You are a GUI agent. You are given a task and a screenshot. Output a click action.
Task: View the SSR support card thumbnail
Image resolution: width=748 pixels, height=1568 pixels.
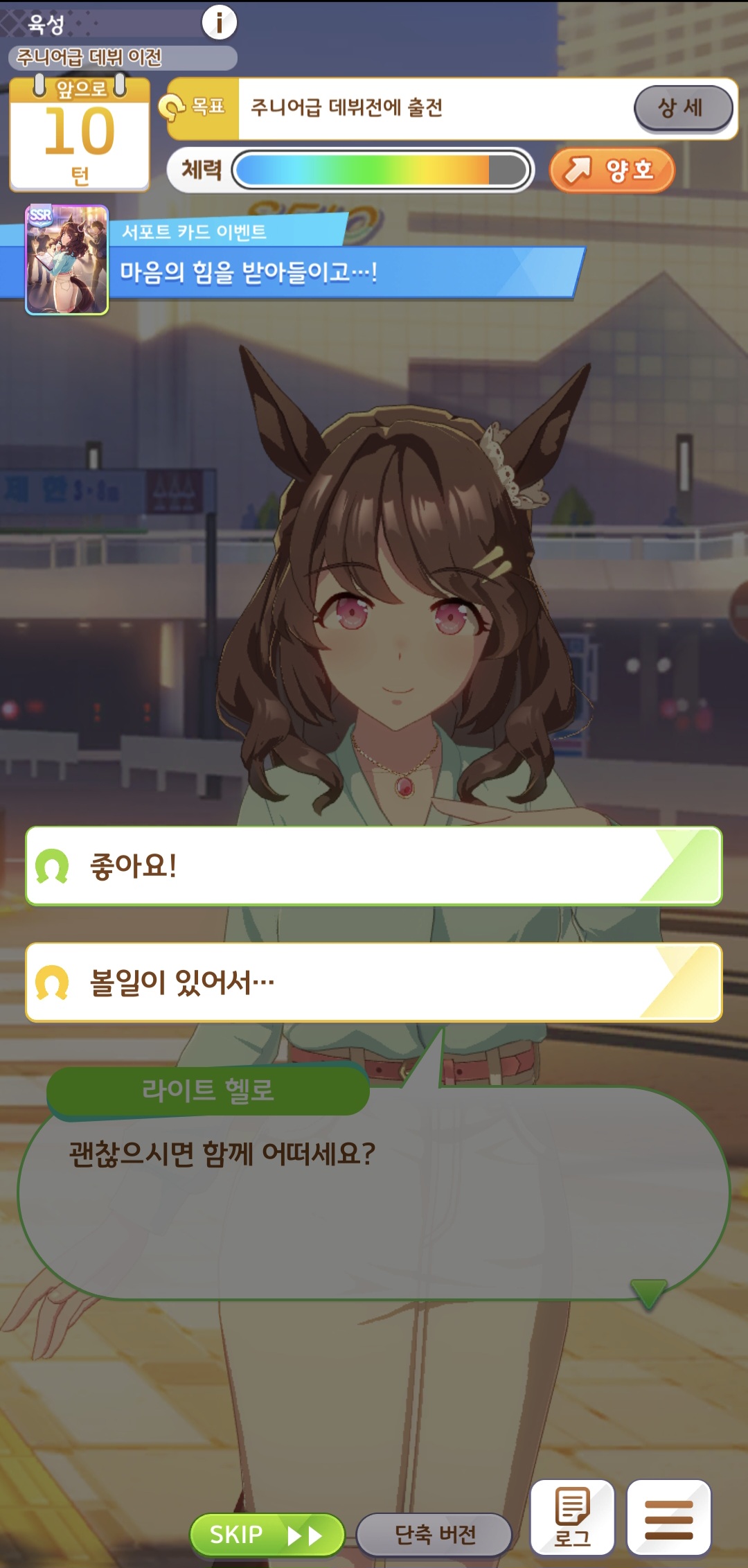click(67, 260)
